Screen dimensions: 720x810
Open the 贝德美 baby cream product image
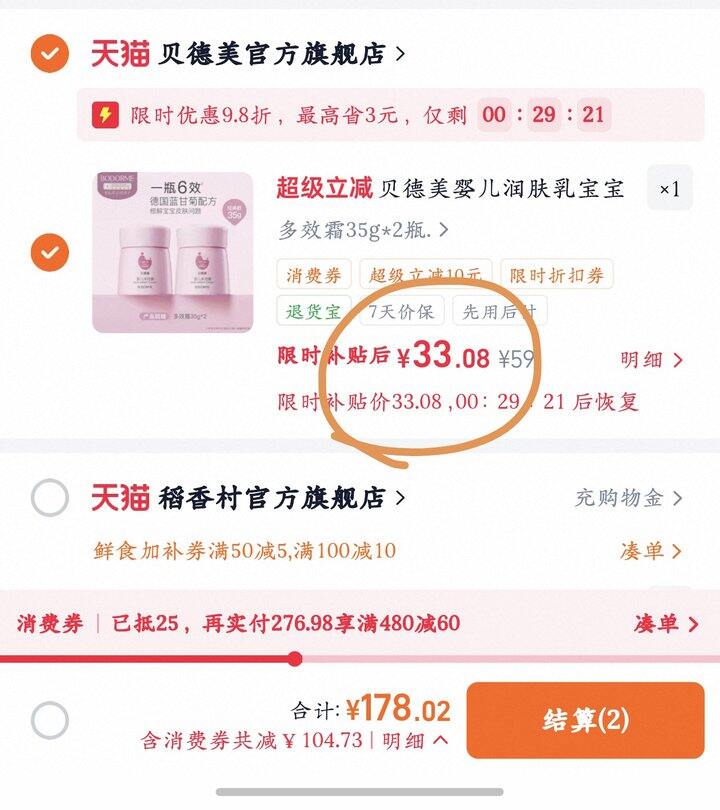173,253
